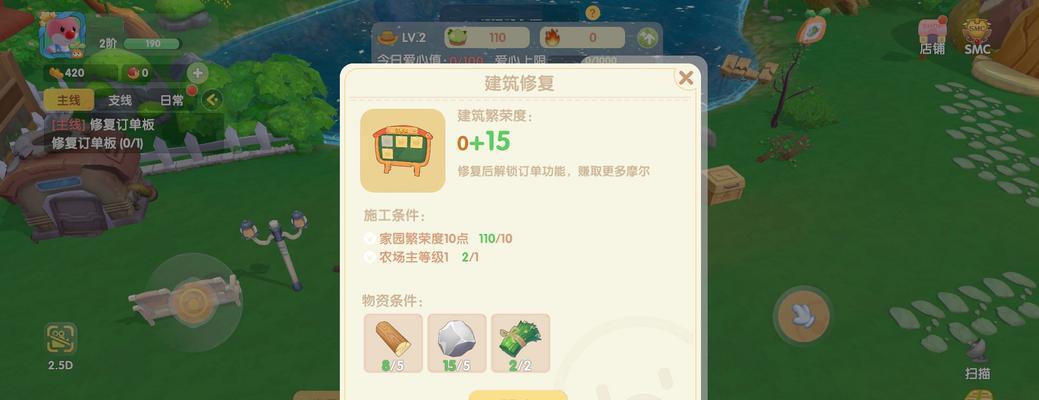Open the SMC menu
1039x400 pixels.
click(x=977, y=36)
